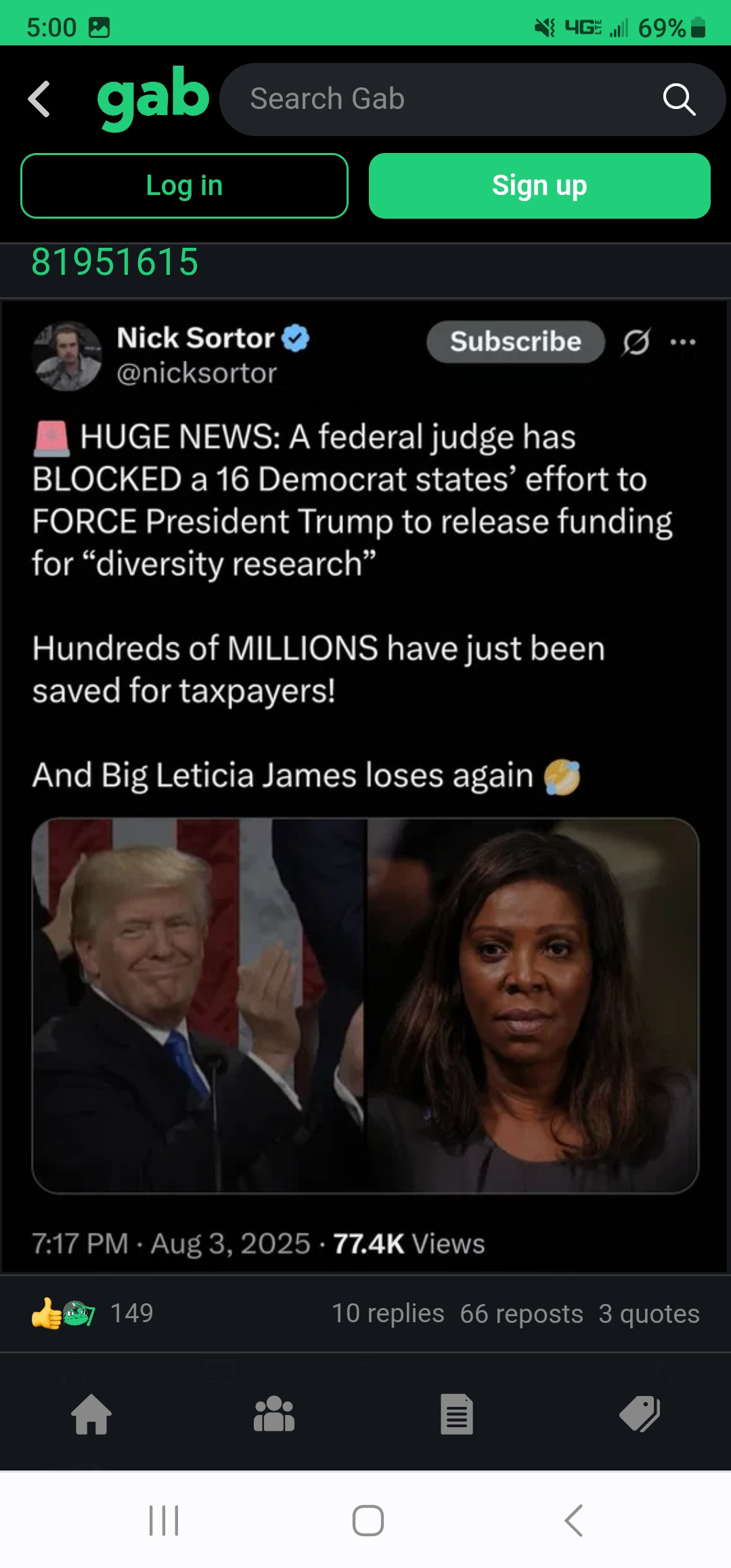Image resolution: width=731 pixels, height=1568 pixels.
Task: Show the 3 quotes
Action: point(648,1313)
